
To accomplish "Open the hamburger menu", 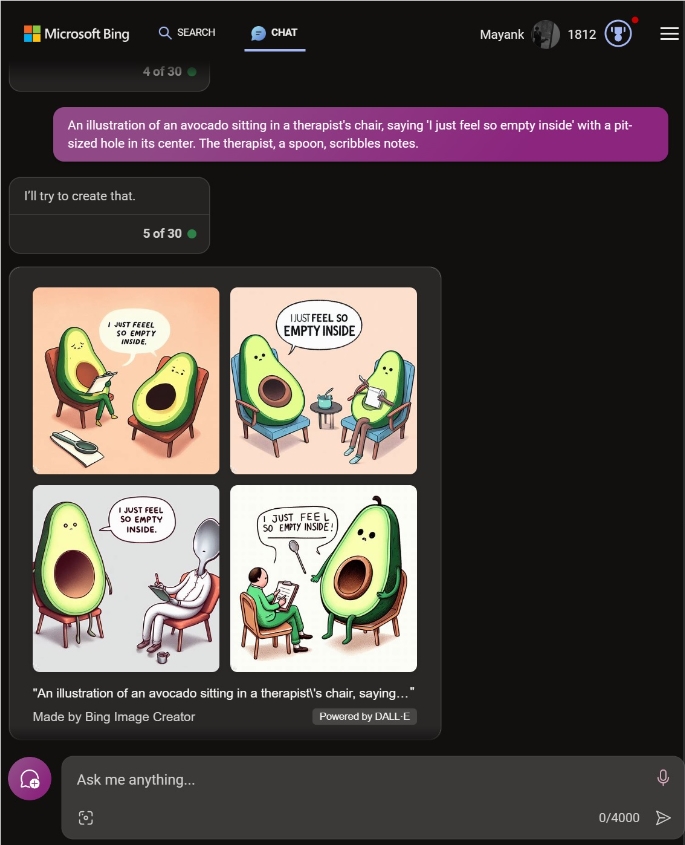I will [669, 34].
